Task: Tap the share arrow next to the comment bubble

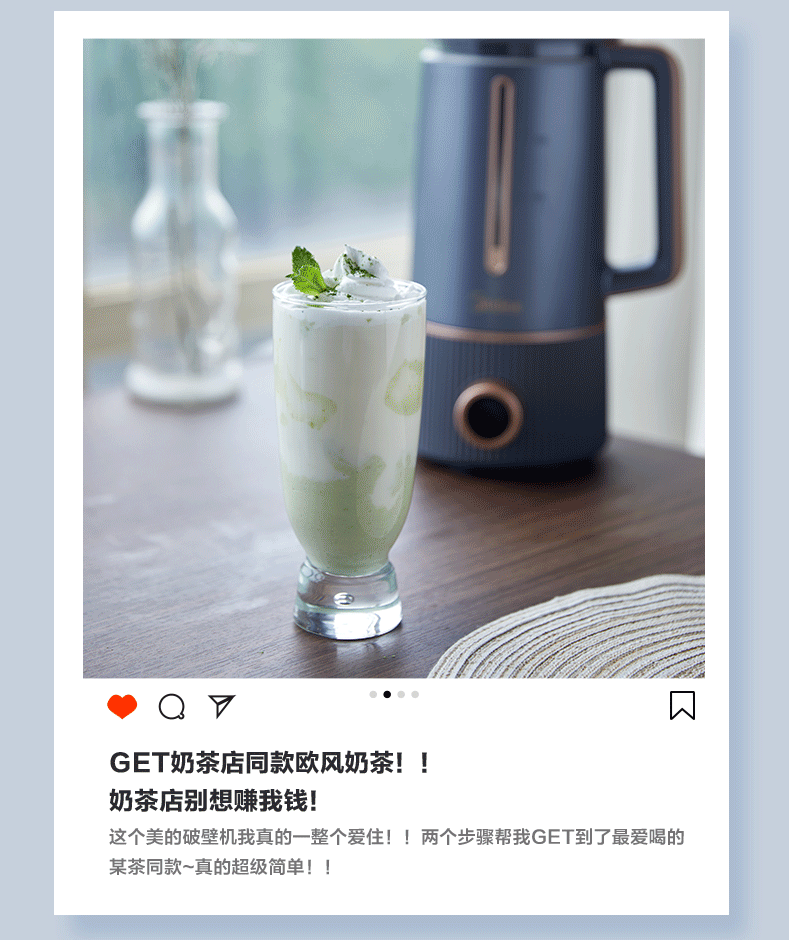Action: coord(222,707)
